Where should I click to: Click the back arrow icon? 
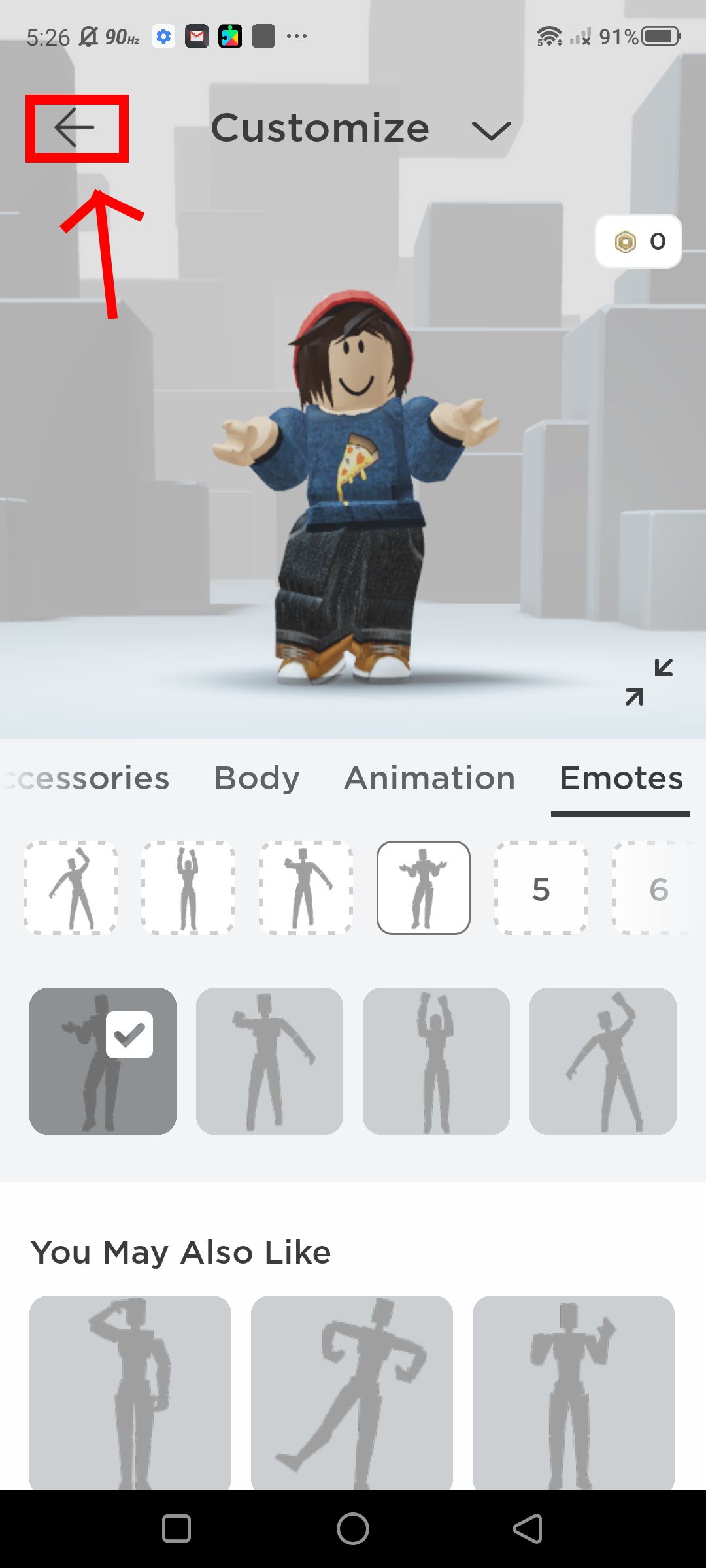pyautogui.click(x=74, y=129)
